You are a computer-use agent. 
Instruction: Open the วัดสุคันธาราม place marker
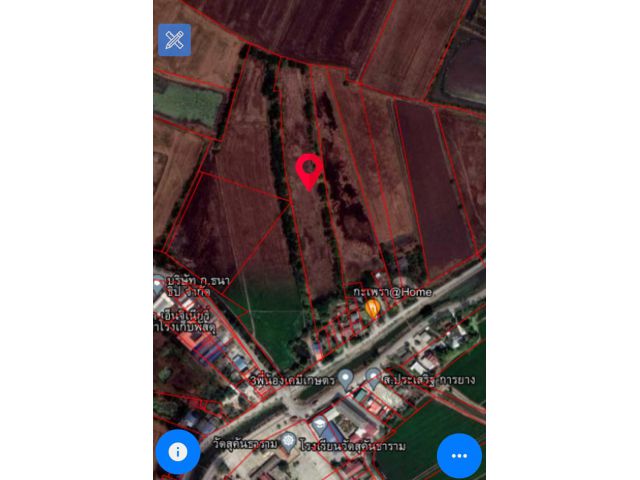coord(288,441)
